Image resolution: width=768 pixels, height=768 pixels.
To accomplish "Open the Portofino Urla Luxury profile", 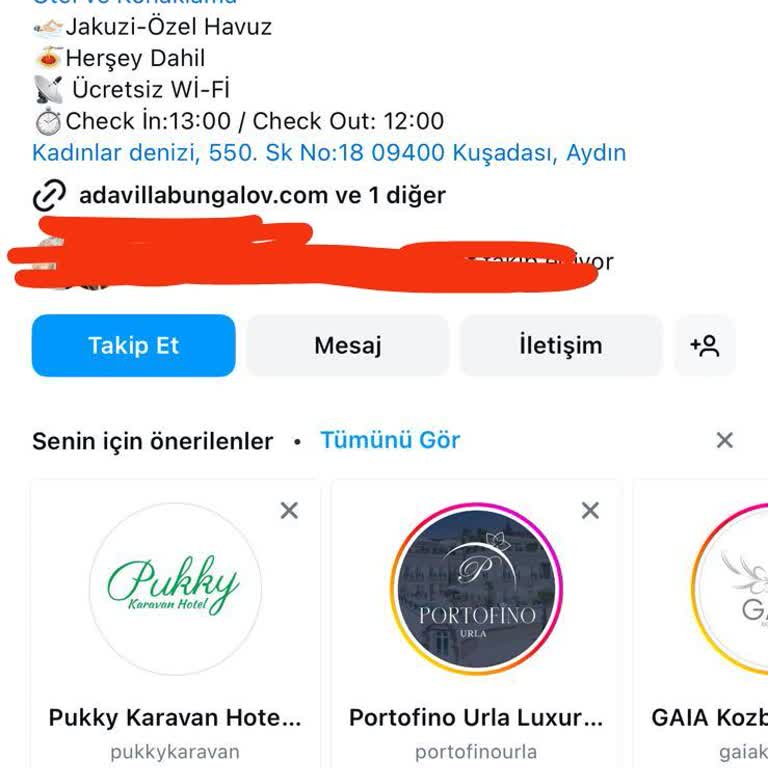I will coord(476,588).
